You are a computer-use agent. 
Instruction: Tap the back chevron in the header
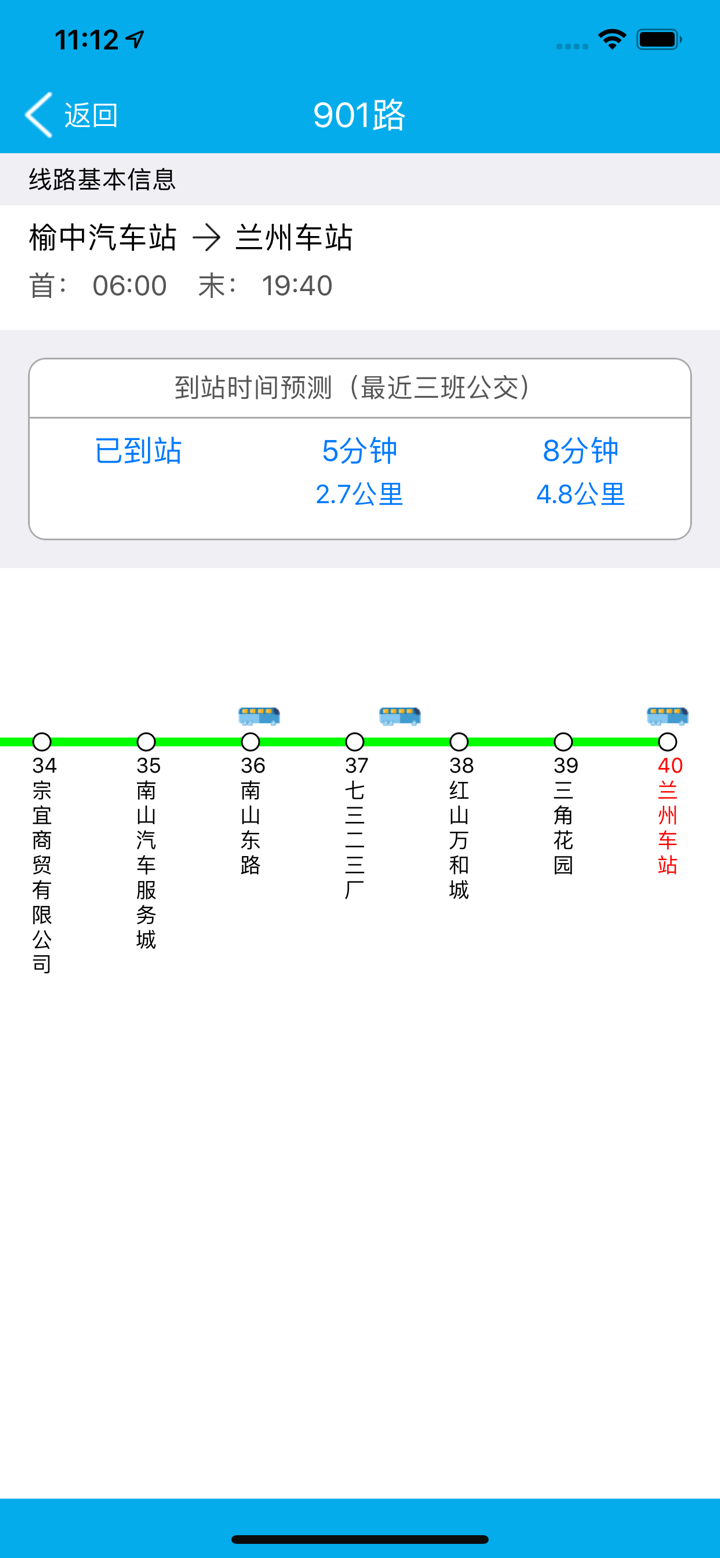point(36,114)
